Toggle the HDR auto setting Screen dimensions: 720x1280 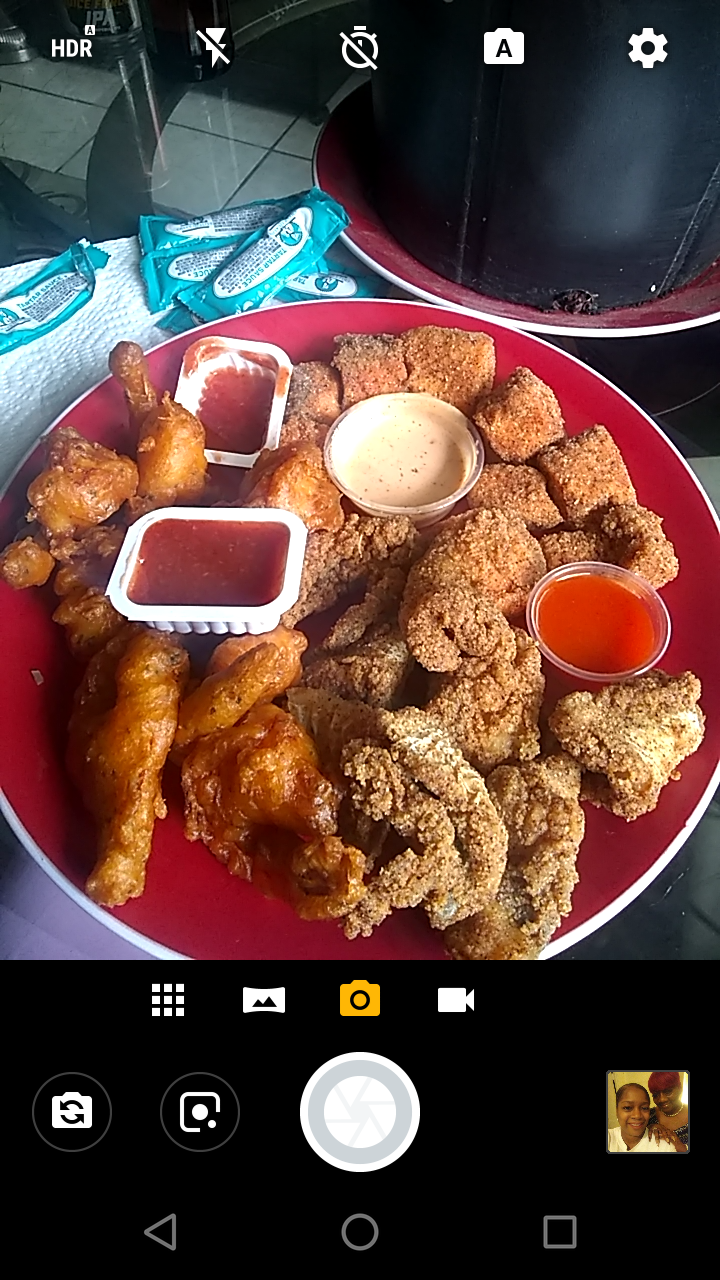72,47
